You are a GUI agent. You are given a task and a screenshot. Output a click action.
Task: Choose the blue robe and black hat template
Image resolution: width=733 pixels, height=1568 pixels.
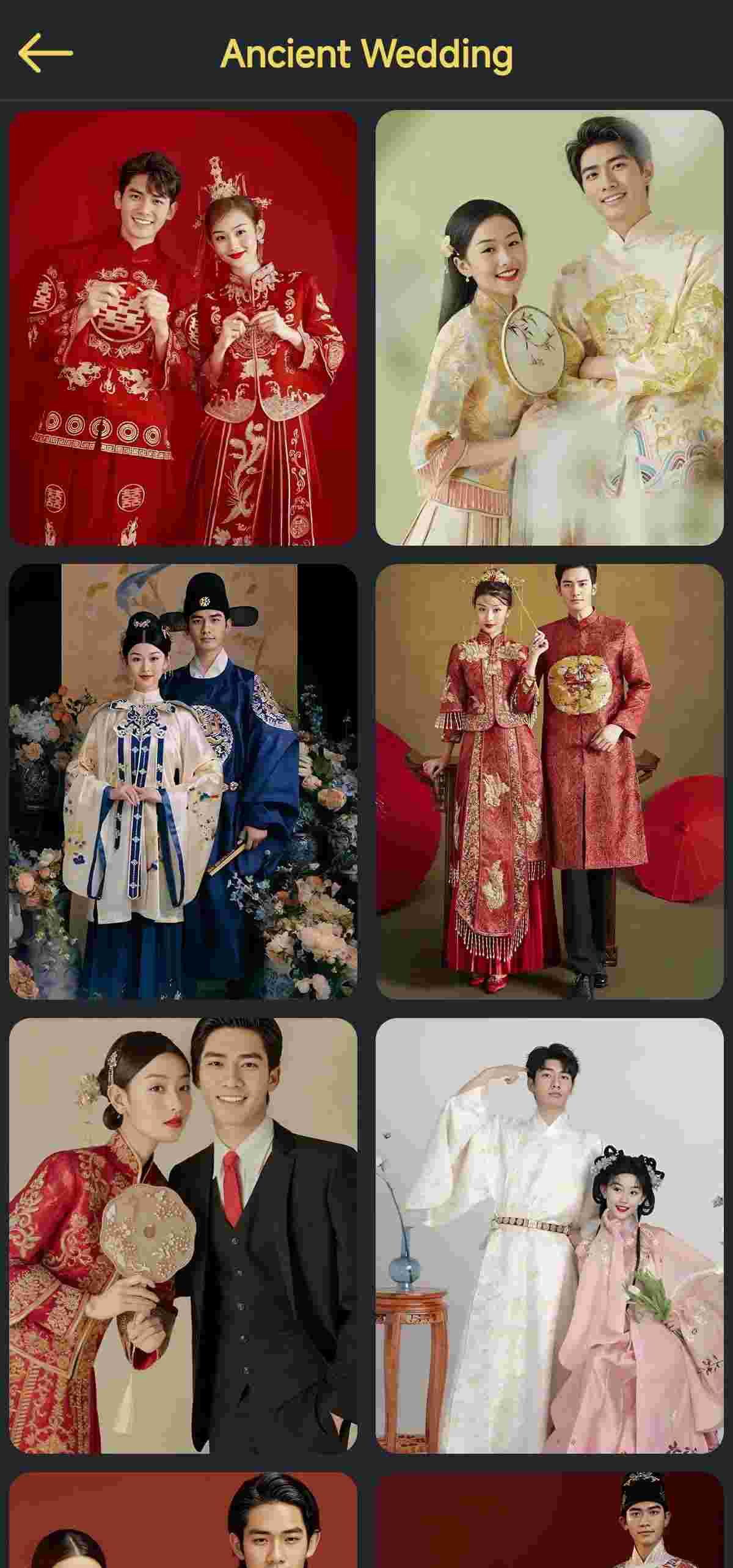coord(183,782)
